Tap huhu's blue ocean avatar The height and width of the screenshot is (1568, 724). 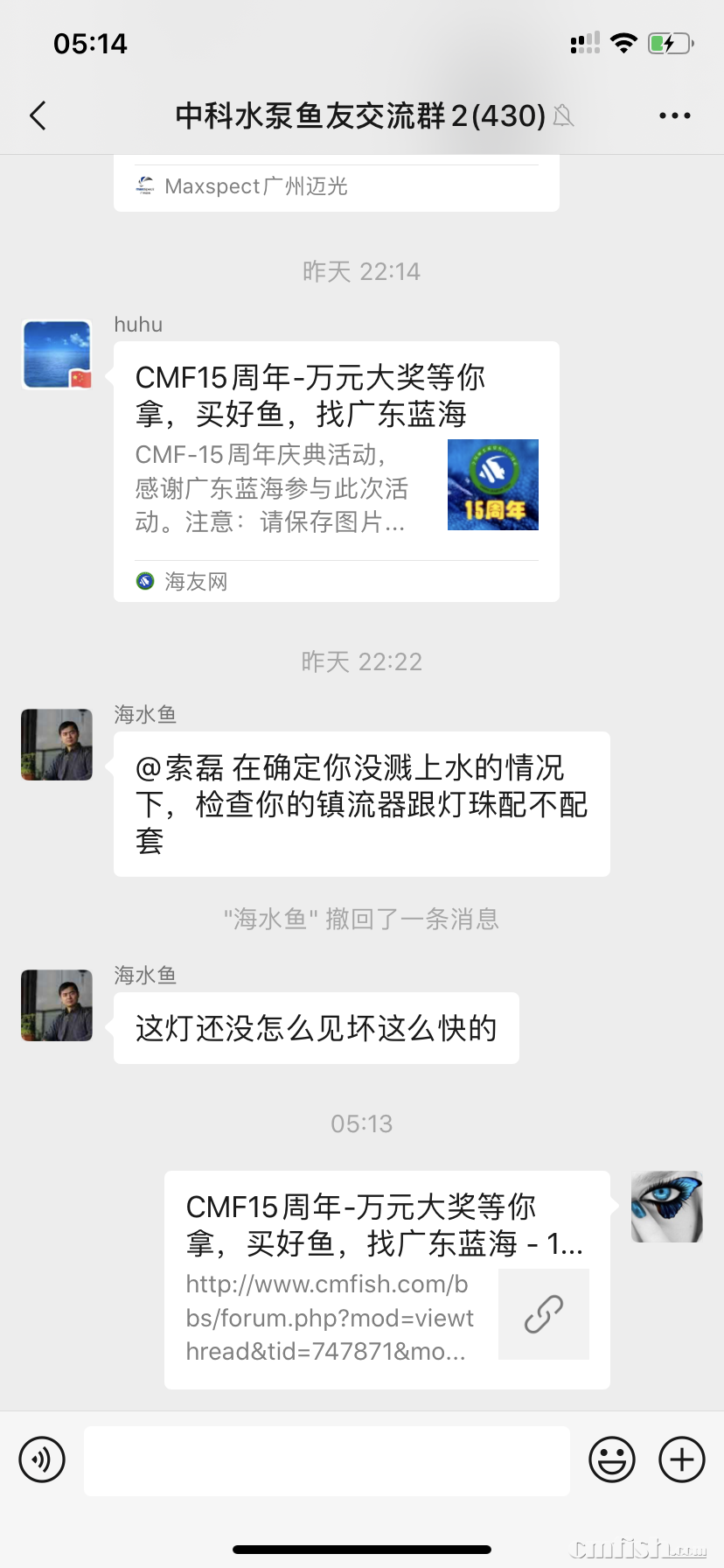pos(56,354)
